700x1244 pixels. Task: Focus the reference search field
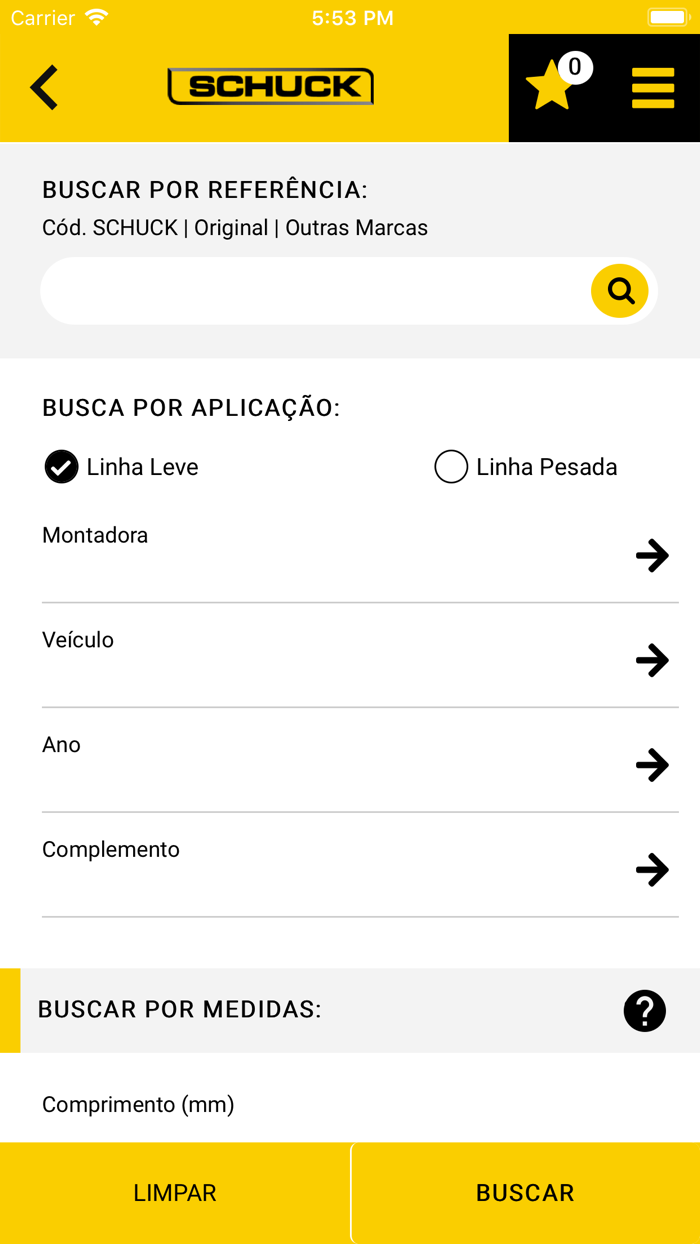coord(315,291)
